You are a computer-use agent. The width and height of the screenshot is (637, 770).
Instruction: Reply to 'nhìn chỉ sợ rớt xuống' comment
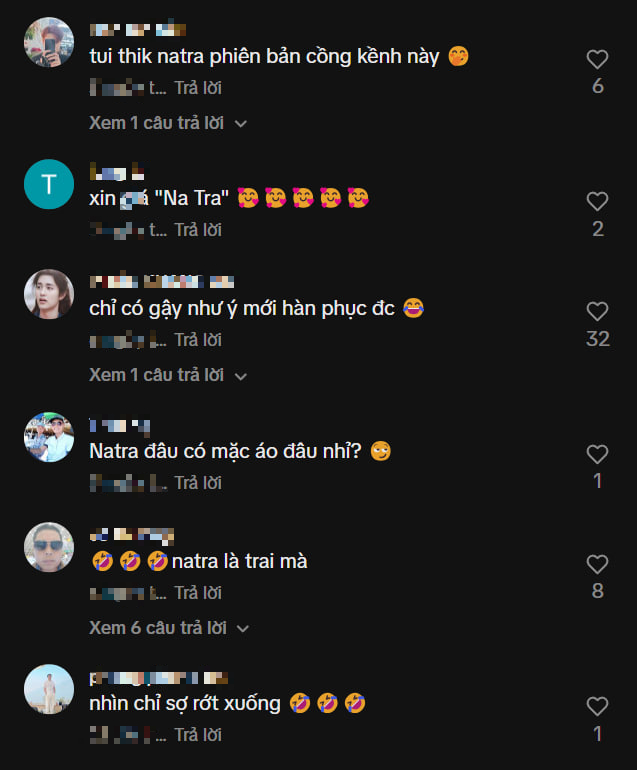[198, 735]
